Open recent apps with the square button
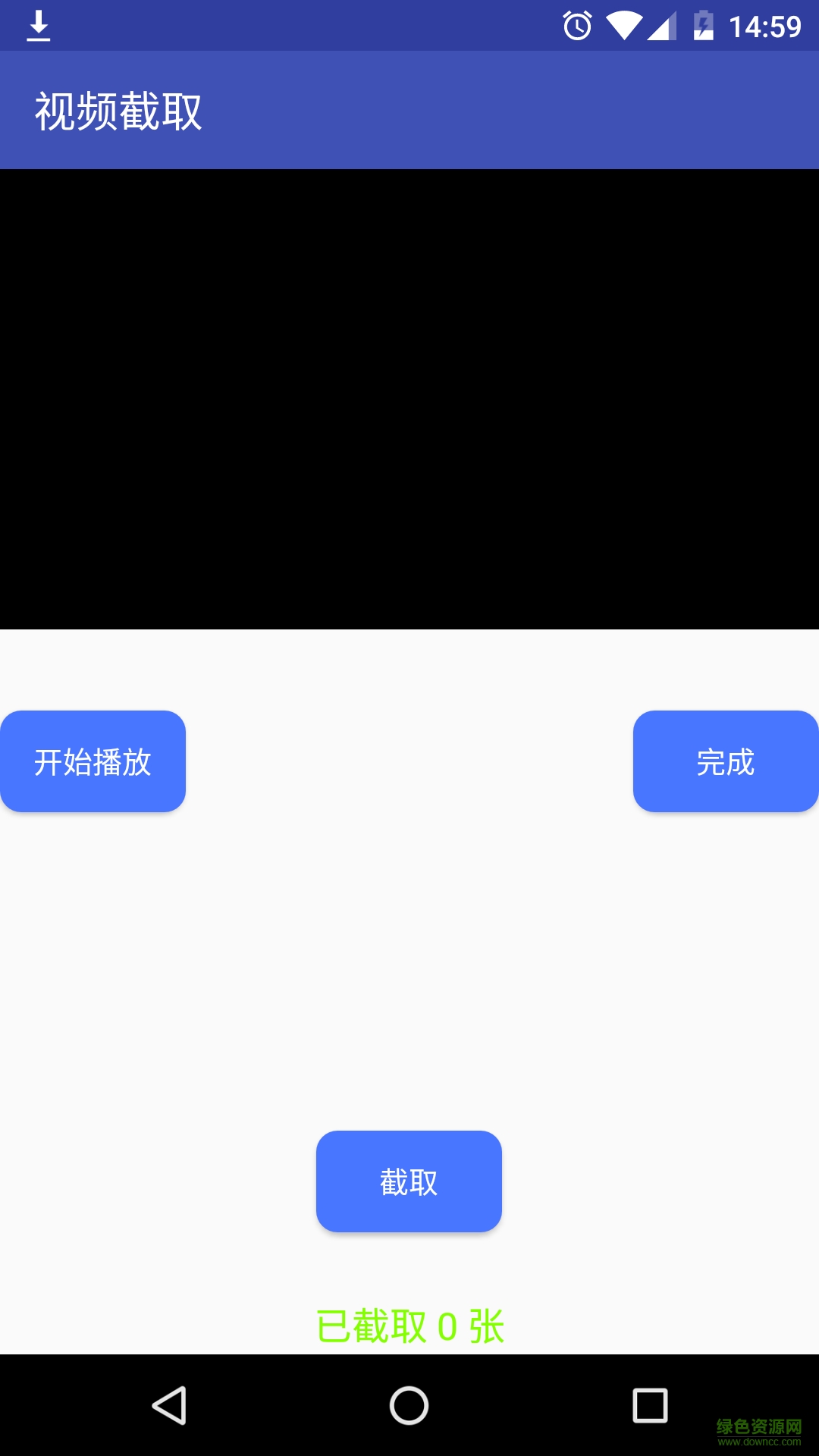 tap(650, 1404)
